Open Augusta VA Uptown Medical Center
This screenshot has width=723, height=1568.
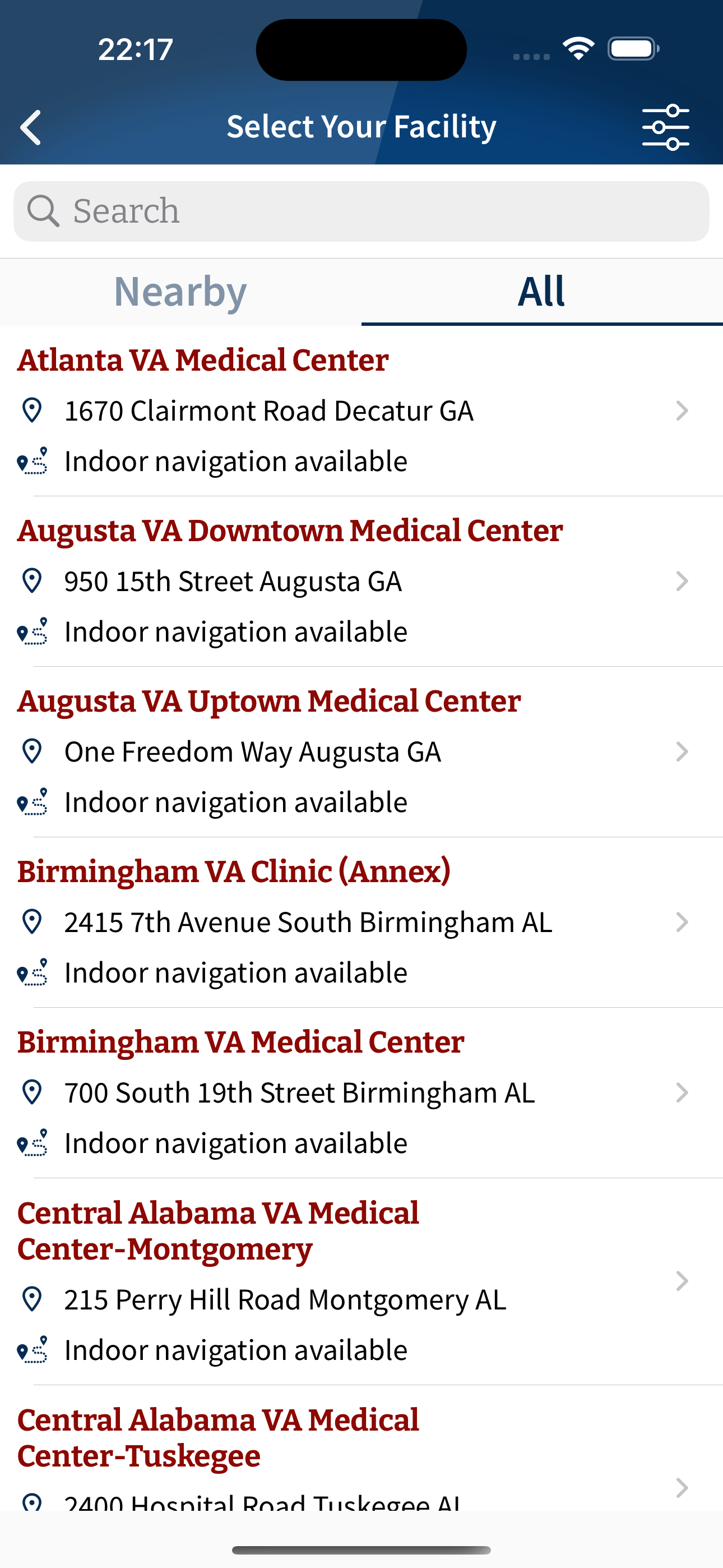[361, 751]
